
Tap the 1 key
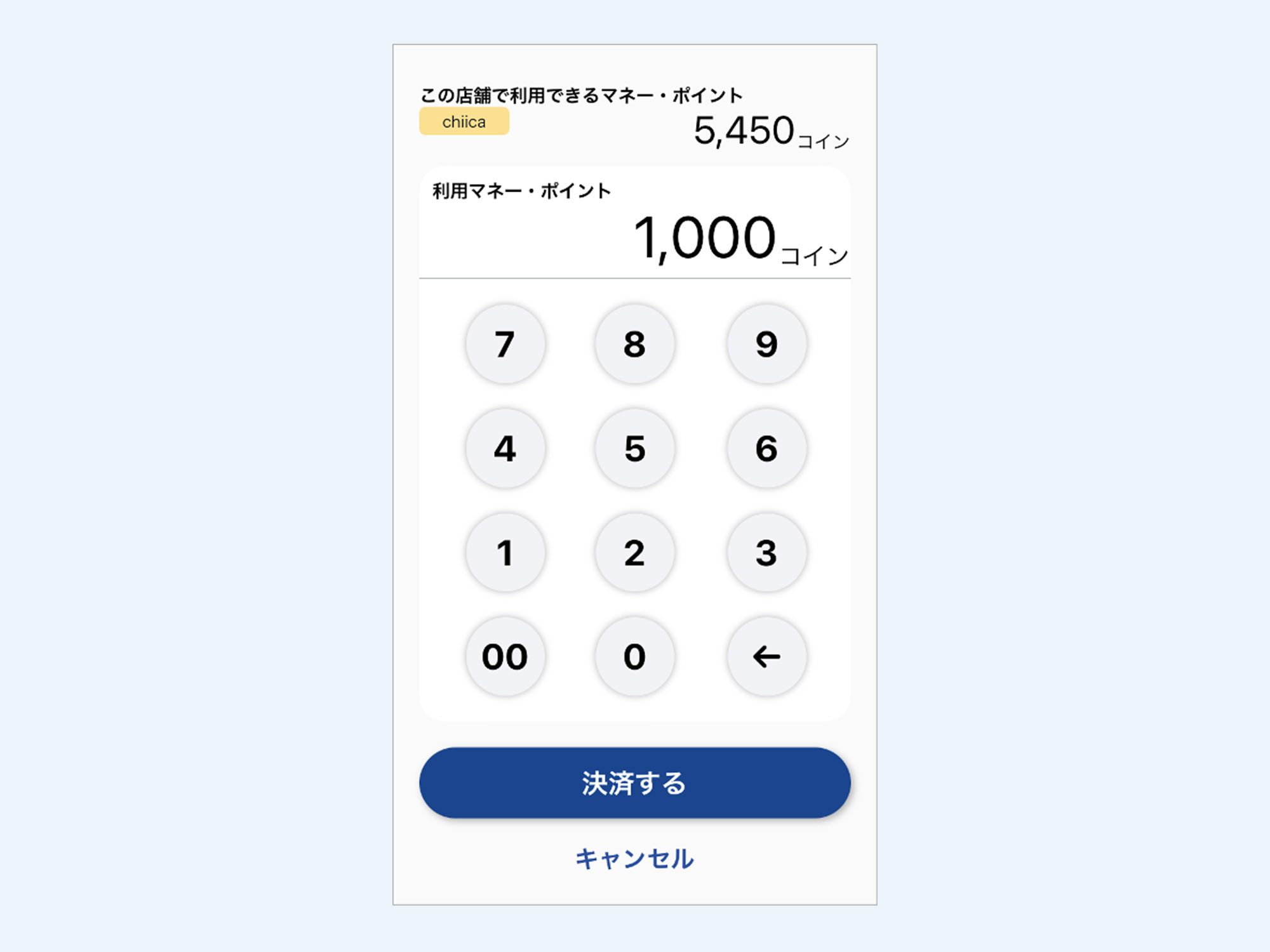(x=505, y=552)
